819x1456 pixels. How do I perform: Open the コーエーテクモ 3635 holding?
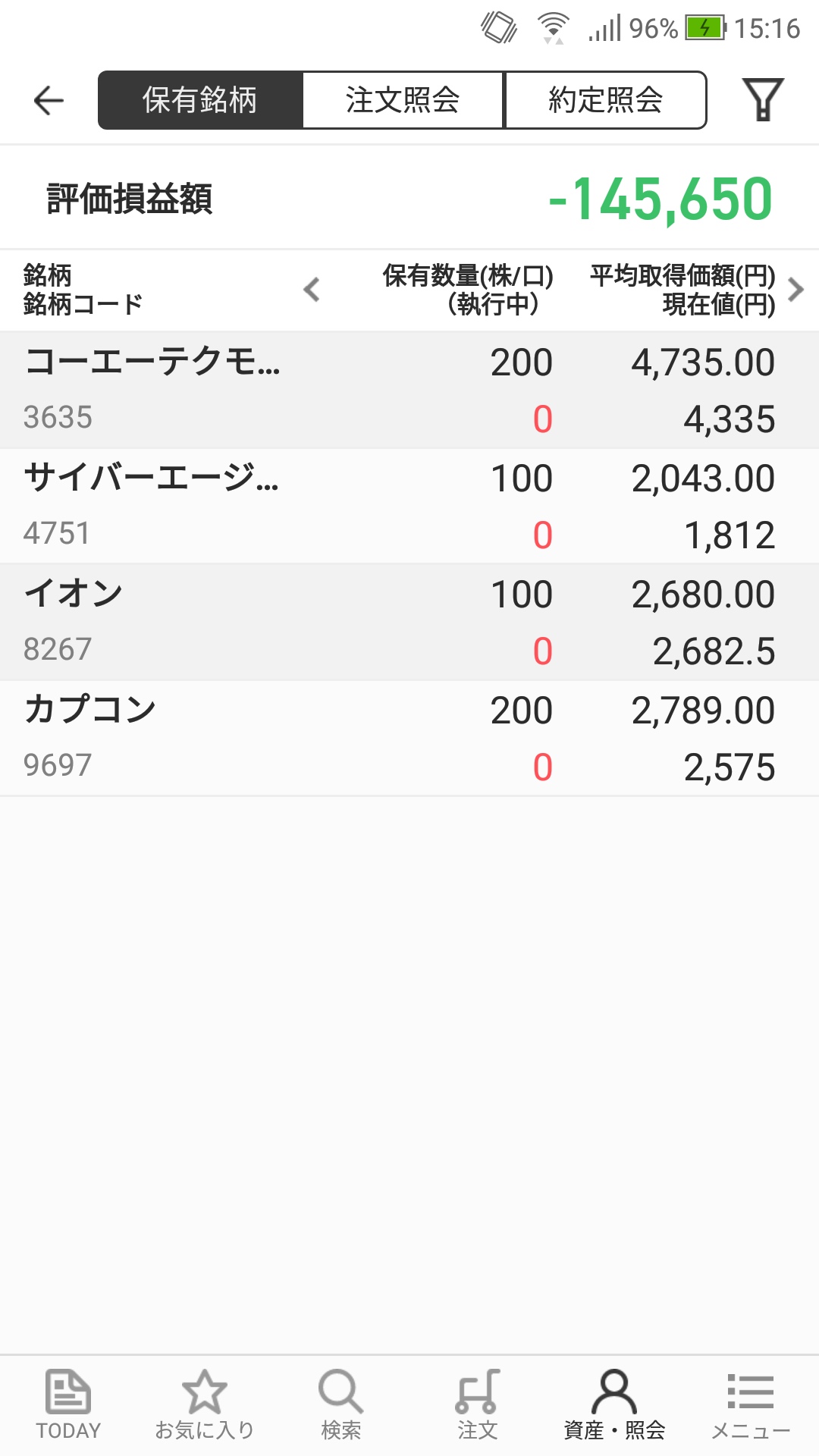tap(409, 390)
